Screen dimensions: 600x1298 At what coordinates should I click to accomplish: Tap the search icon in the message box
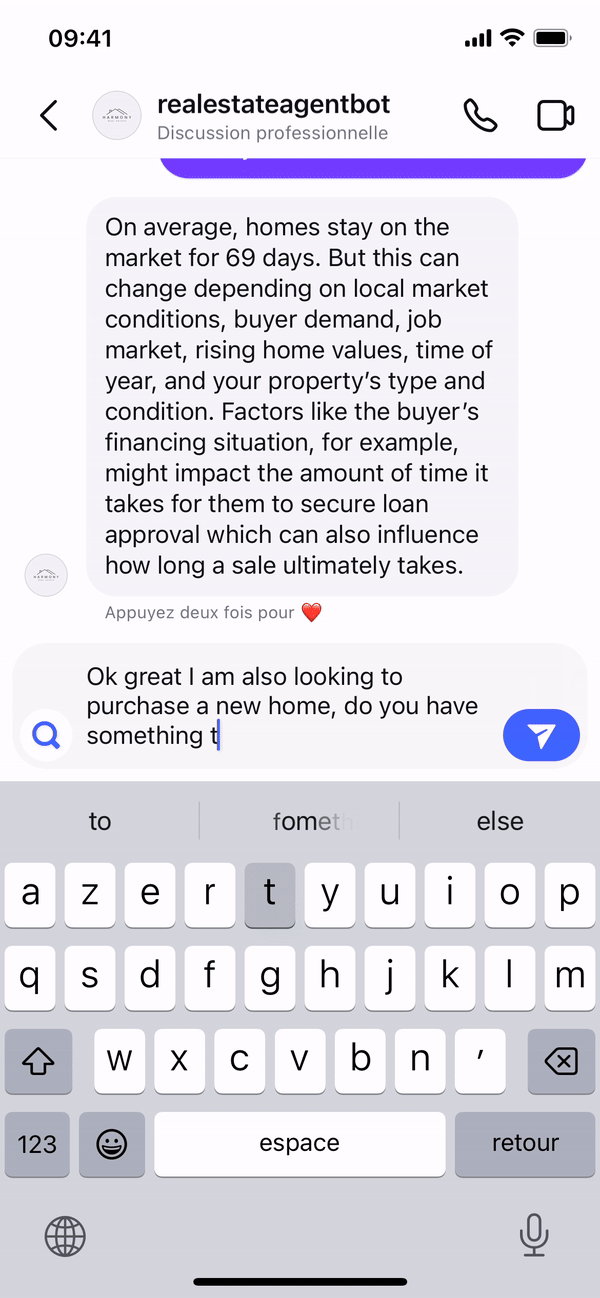[46, 736]
